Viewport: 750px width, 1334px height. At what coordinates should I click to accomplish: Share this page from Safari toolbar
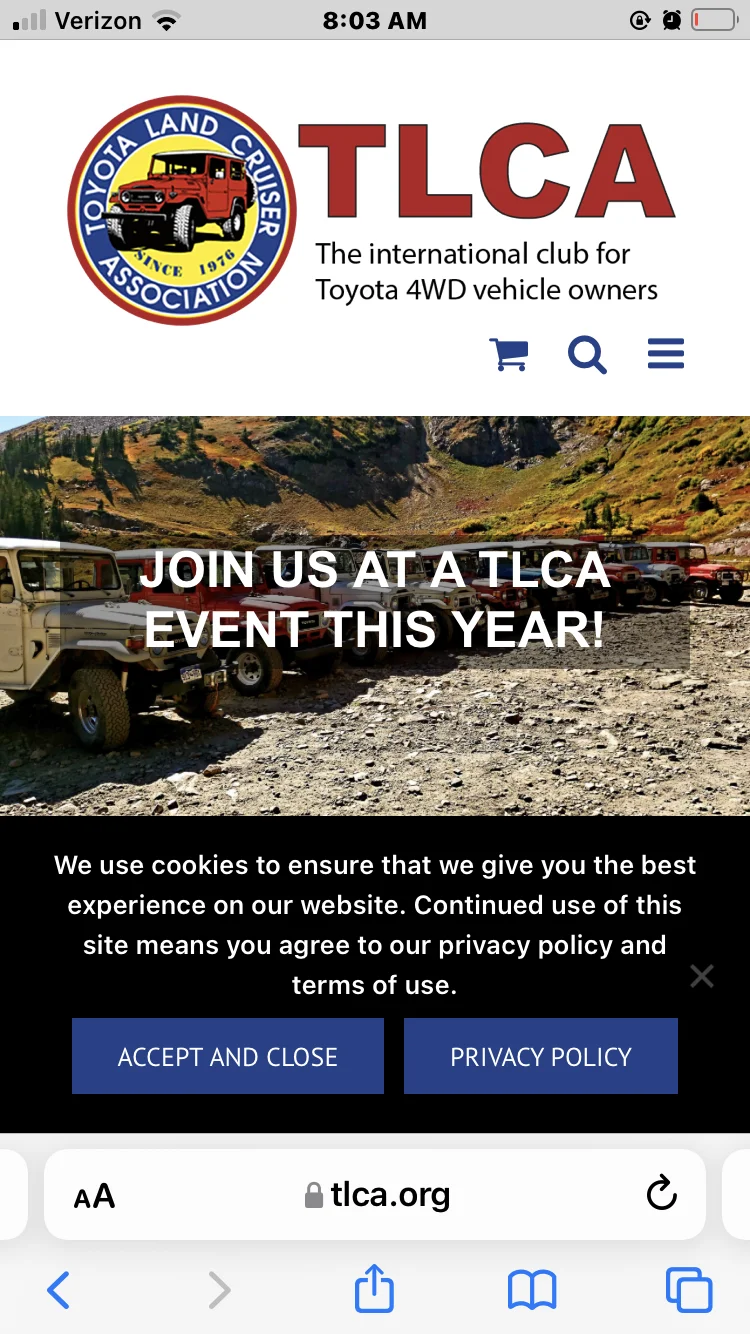(375, 1289)
